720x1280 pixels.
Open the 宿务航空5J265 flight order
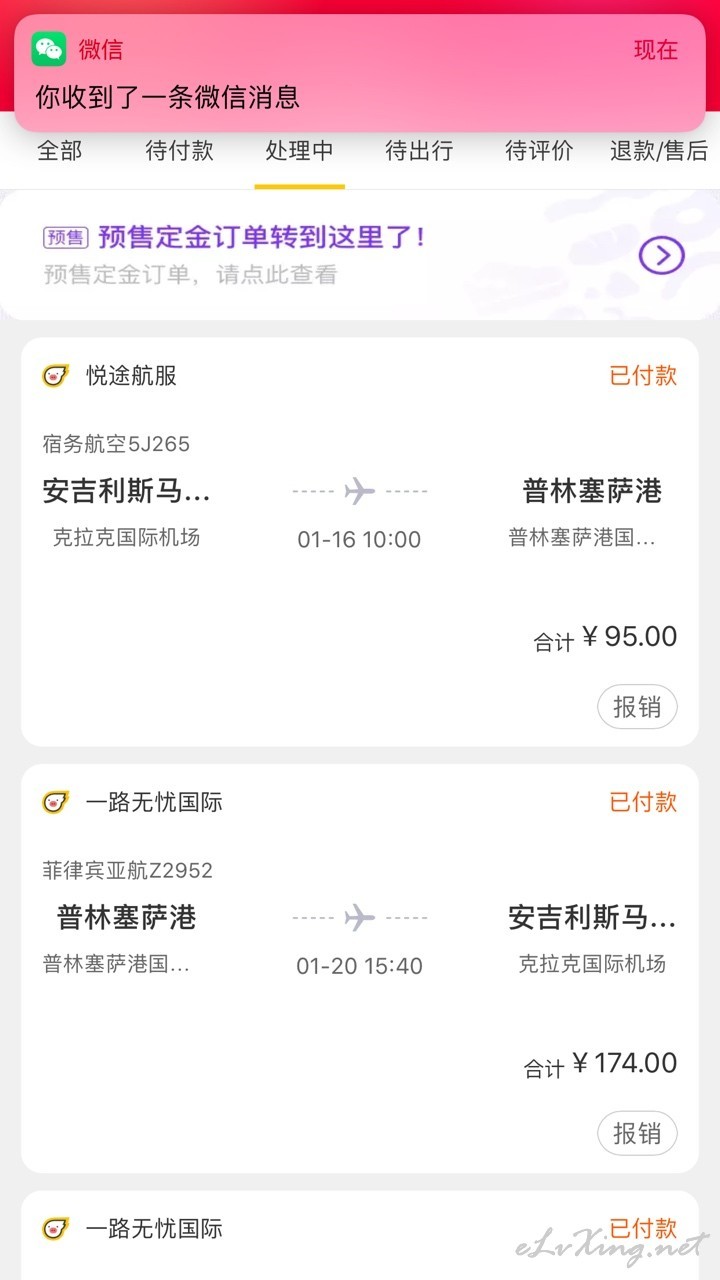[360, 542]
